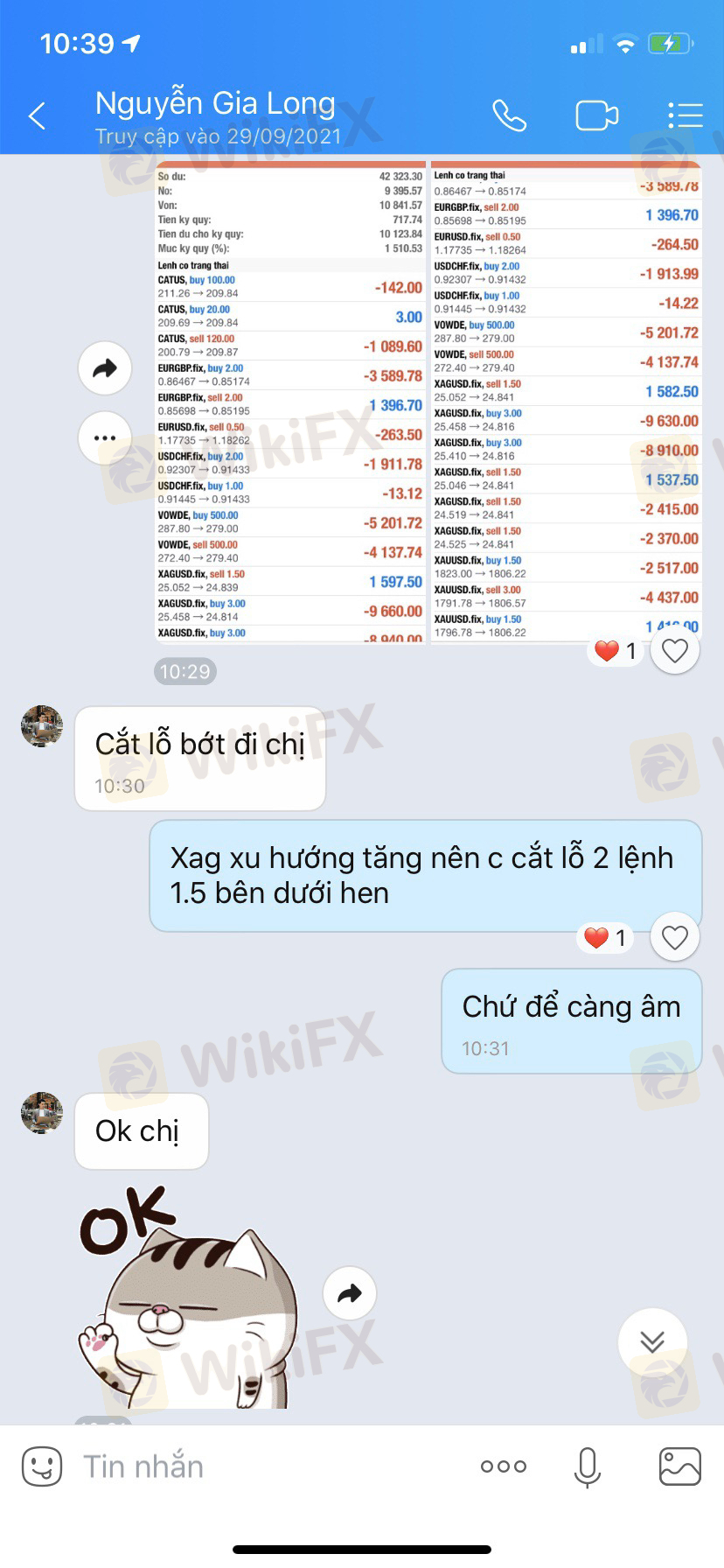Screen dimensions: 724x1568
Task: Open more options for the image
Action: 105,437
